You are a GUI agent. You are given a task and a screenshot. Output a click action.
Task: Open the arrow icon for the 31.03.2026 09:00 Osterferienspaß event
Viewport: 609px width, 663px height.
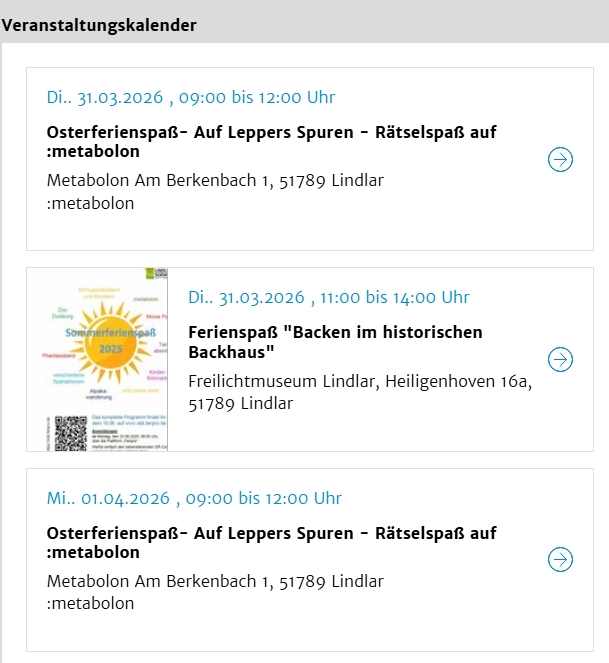[560, 159]
